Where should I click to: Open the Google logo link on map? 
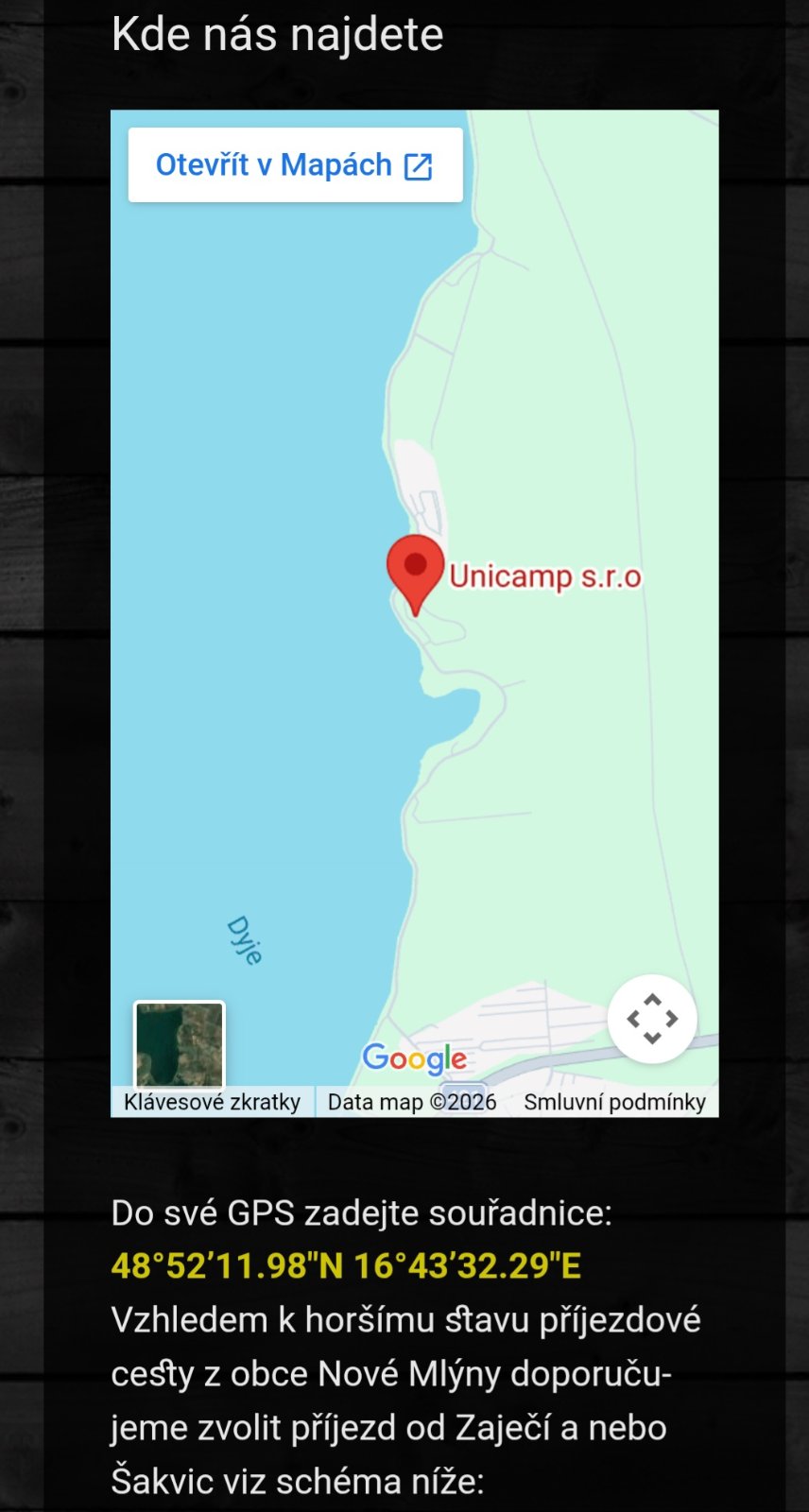point(415,1058)
